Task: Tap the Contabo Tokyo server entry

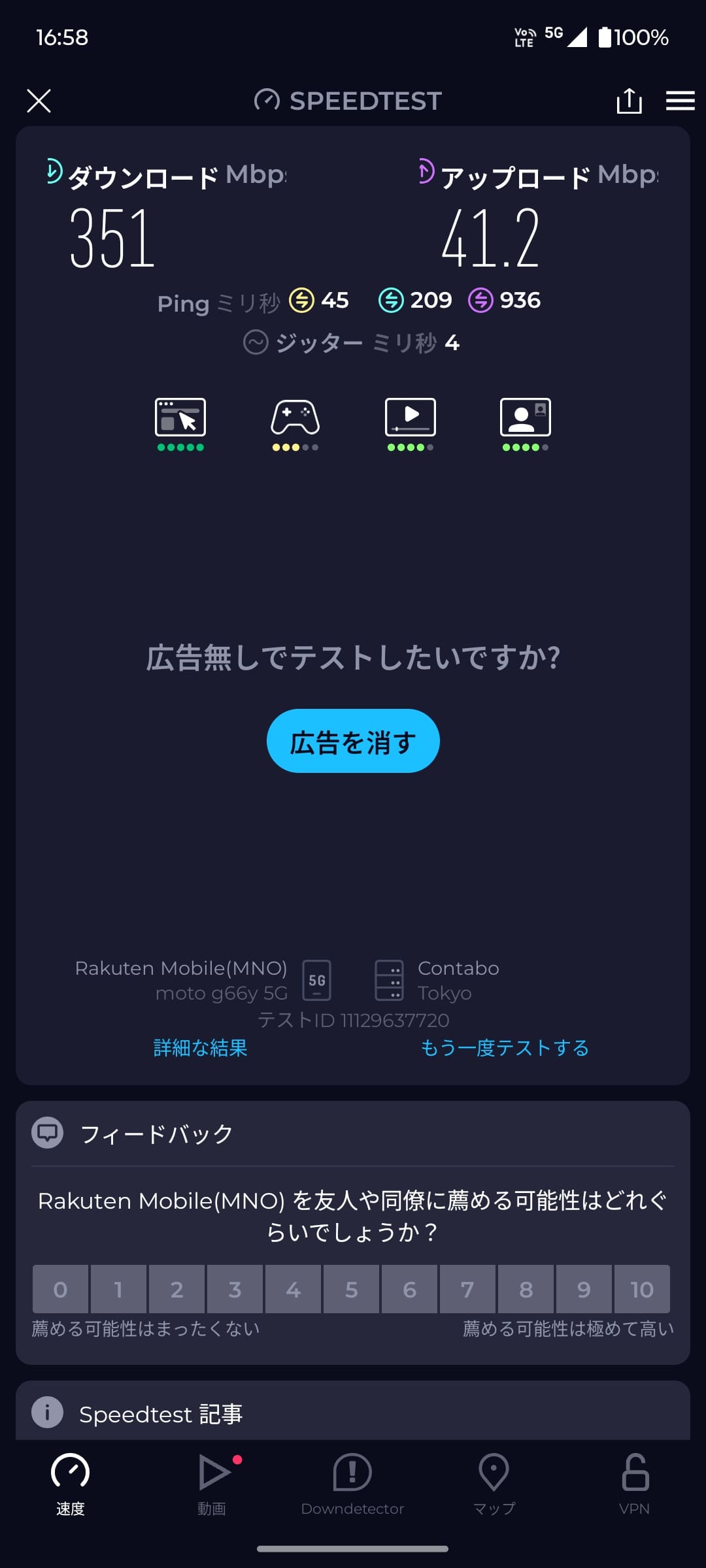Action: click(x=438, y=980)
